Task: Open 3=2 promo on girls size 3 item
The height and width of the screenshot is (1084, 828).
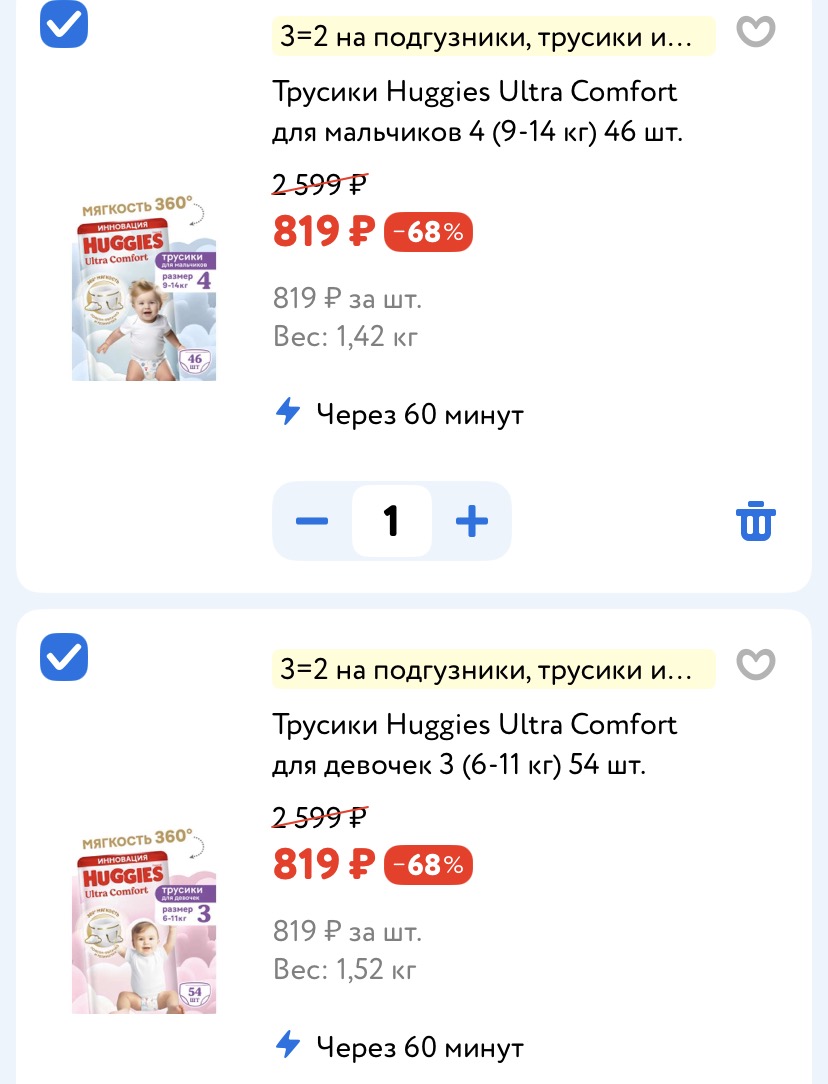Action: [x=493, y=670]
